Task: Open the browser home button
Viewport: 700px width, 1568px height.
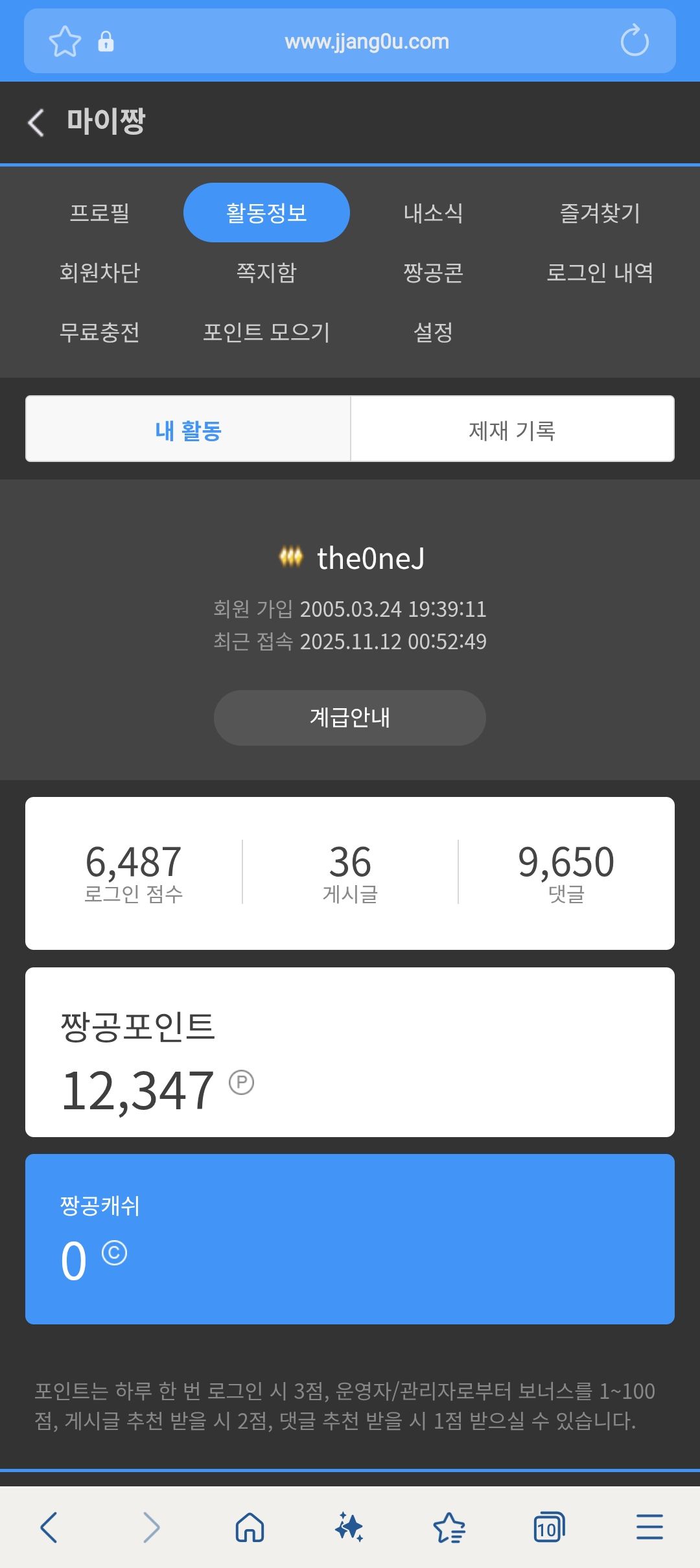Action: point(250,1527)
